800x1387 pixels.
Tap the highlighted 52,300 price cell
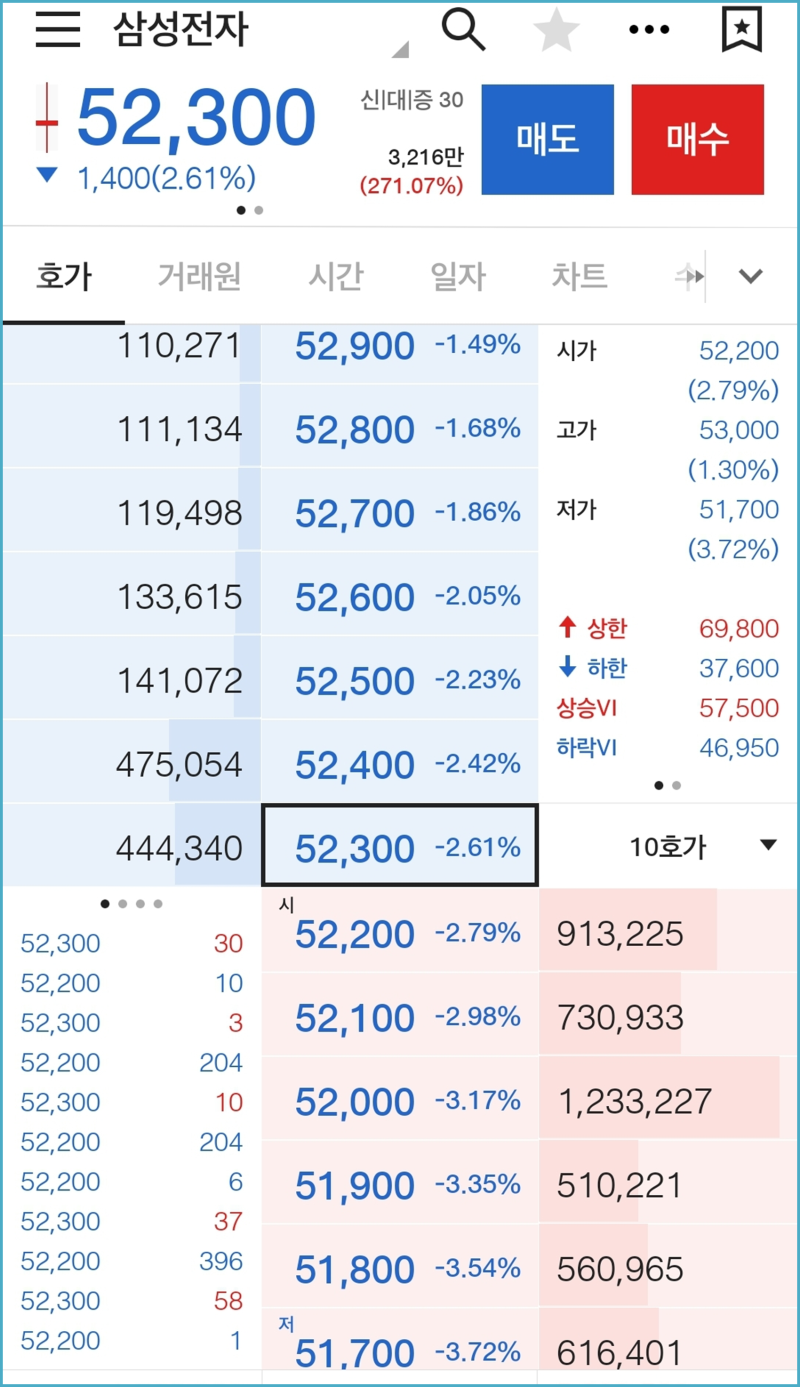(399, 845)
